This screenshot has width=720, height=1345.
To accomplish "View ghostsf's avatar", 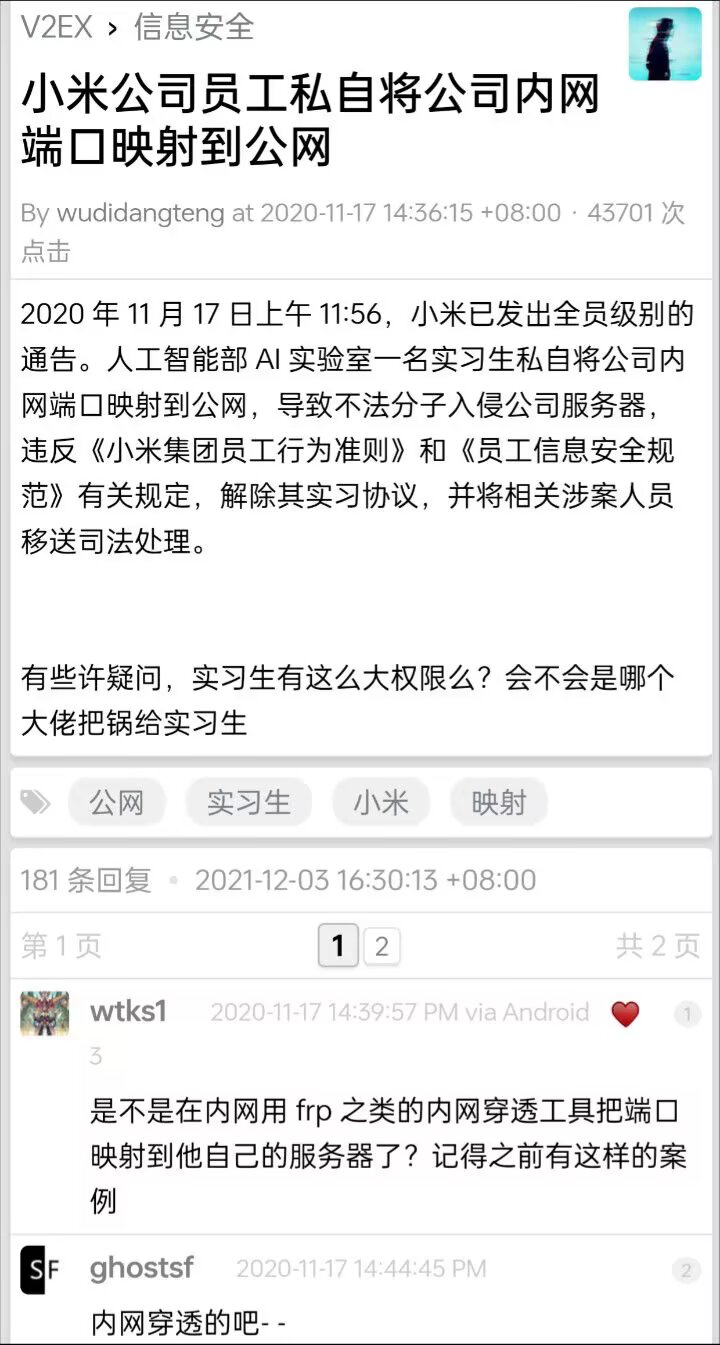I will tap(40, 1270).
